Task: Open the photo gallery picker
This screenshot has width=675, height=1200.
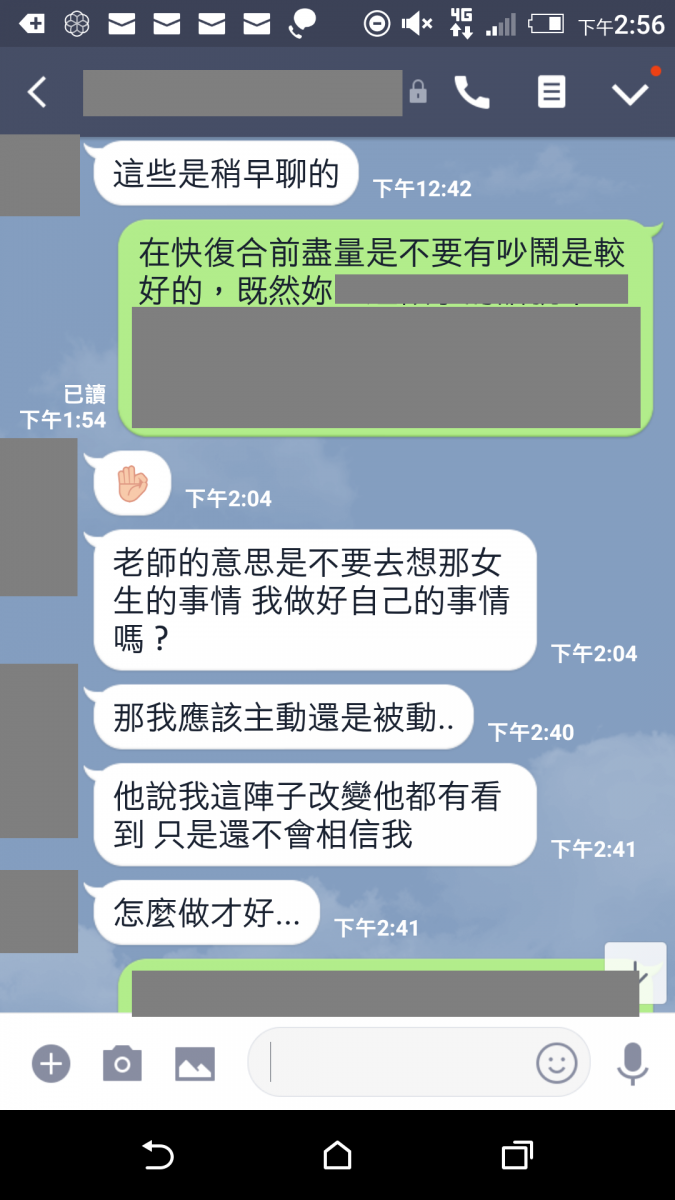Action: coord(195,1063)
